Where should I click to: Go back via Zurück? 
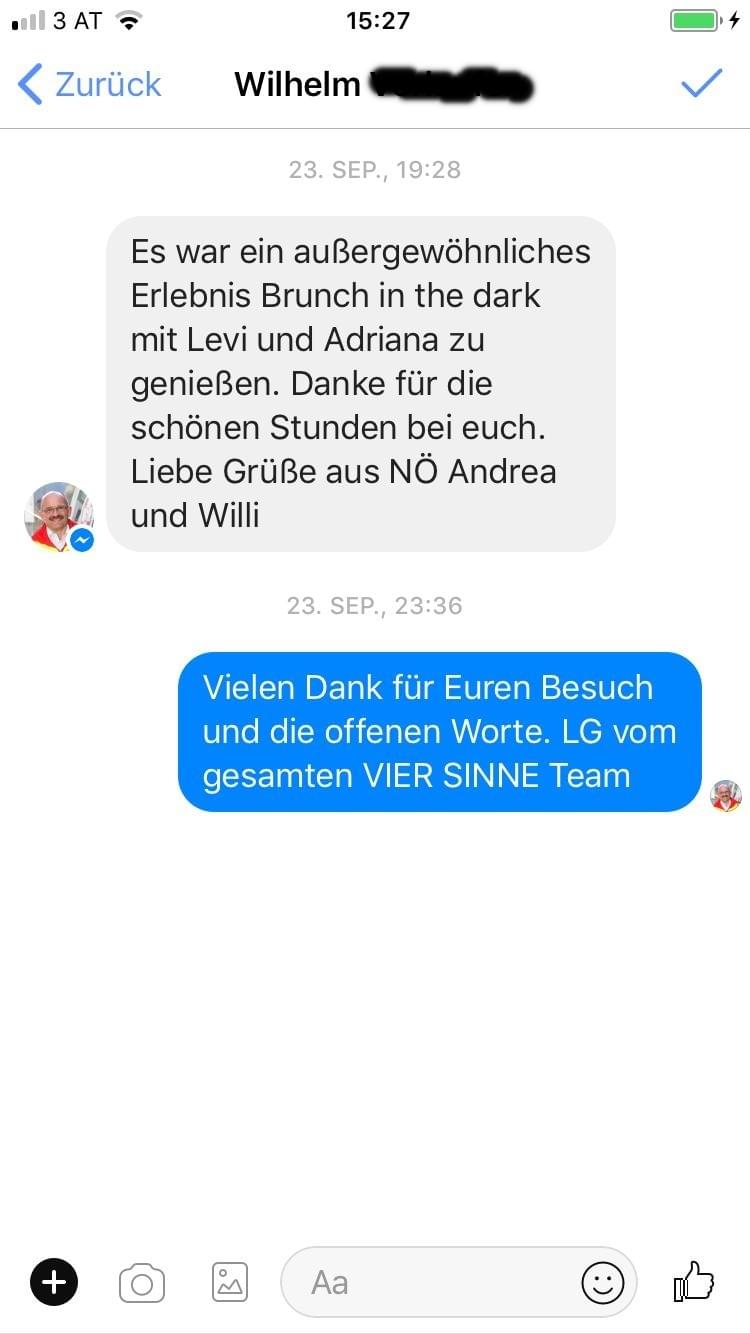click(x=90, y=84)
